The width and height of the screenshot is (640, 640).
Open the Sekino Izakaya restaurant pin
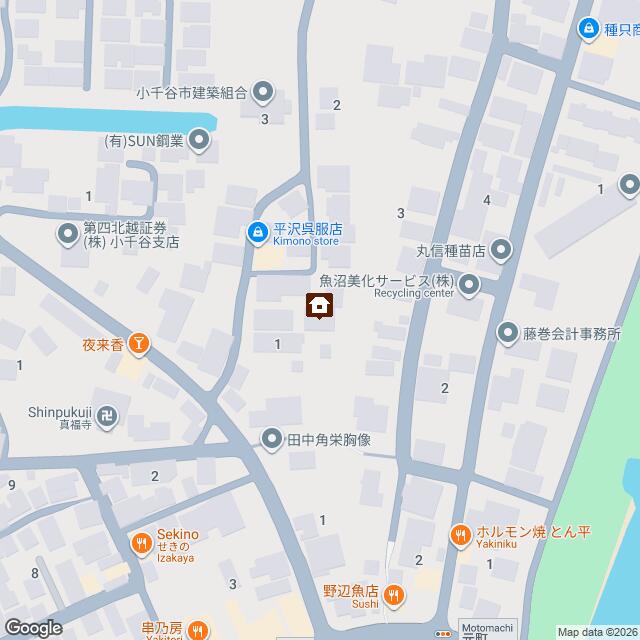click(x=140, y=544)
